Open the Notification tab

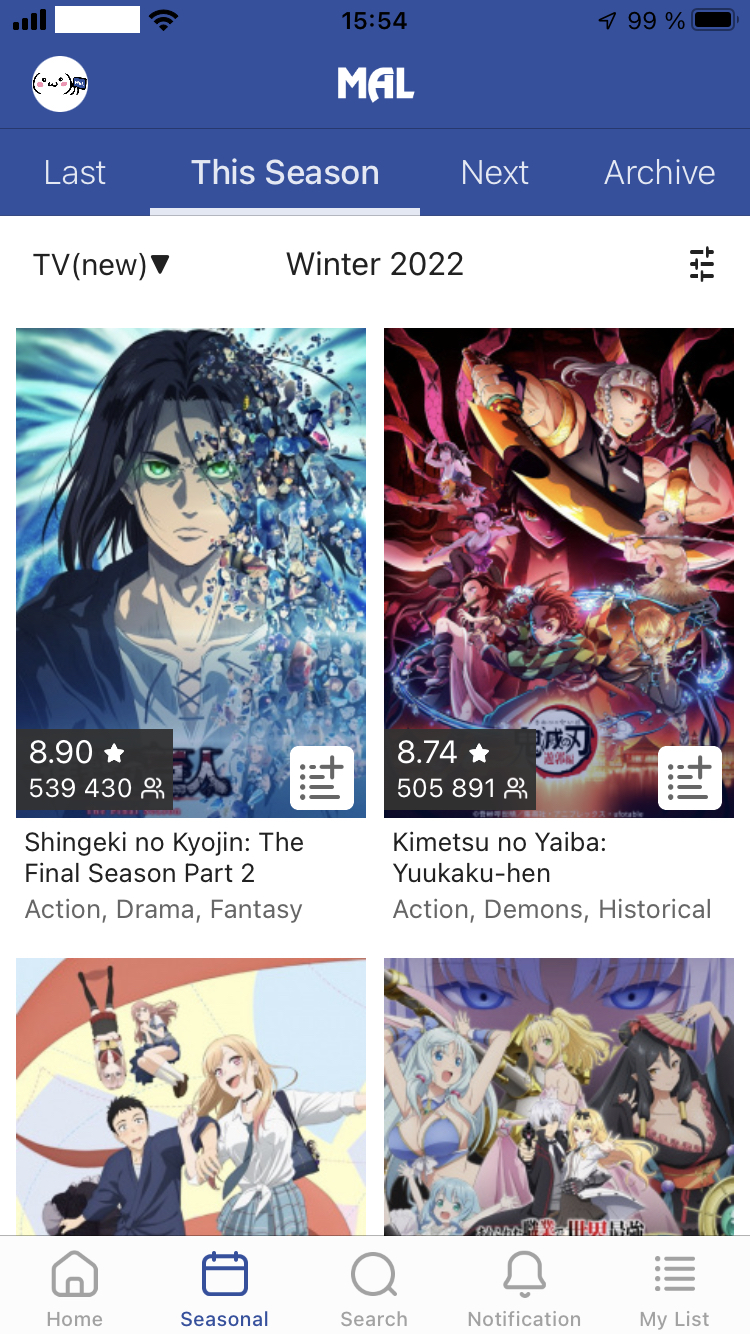point(524,1290)
